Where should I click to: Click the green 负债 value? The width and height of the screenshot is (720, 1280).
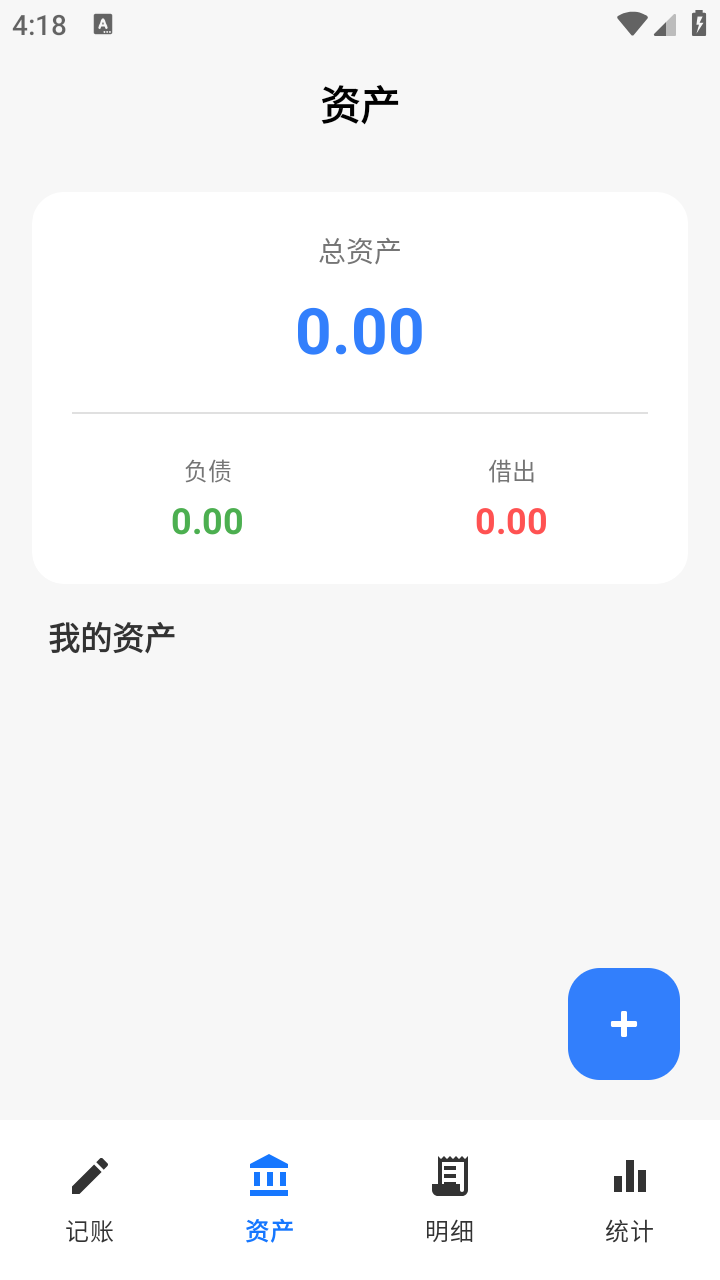click(207, 521)
